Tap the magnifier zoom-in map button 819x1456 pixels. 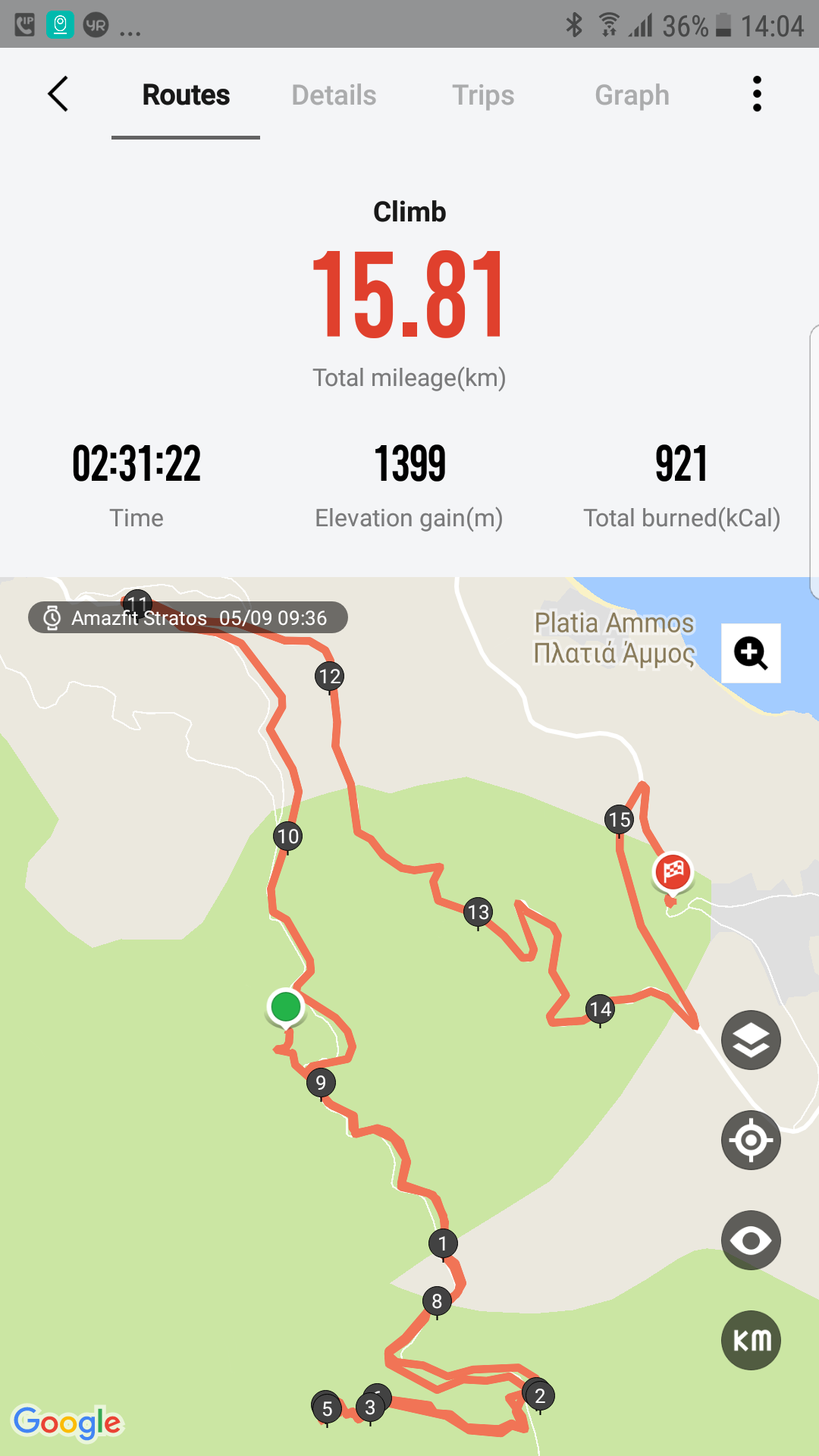[x=751, y=653]
